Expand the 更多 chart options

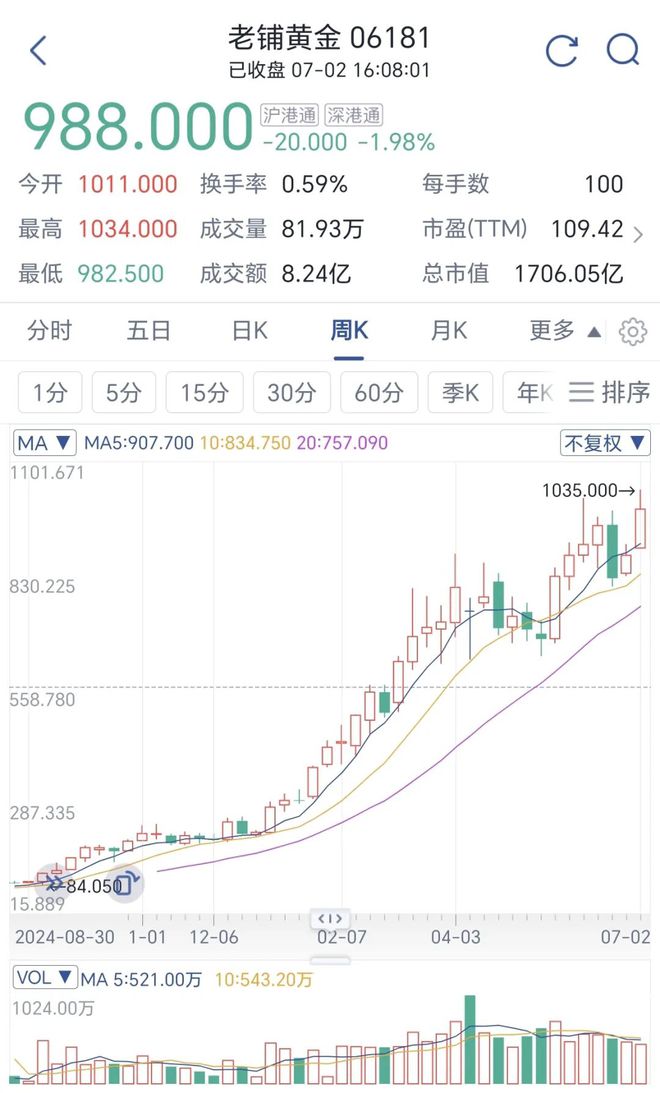coord(565,331)
